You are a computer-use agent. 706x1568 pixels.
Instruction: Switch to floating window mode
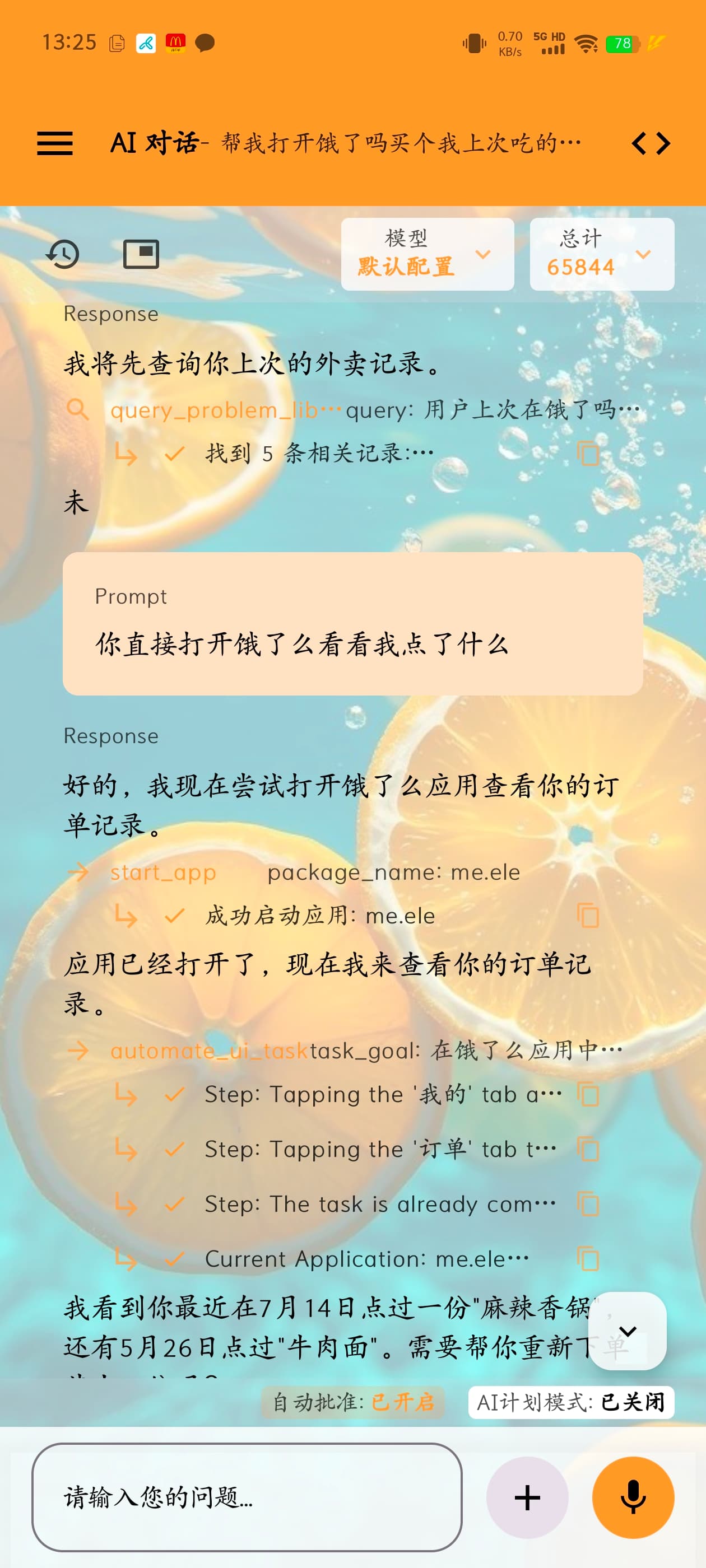point(141,254)
